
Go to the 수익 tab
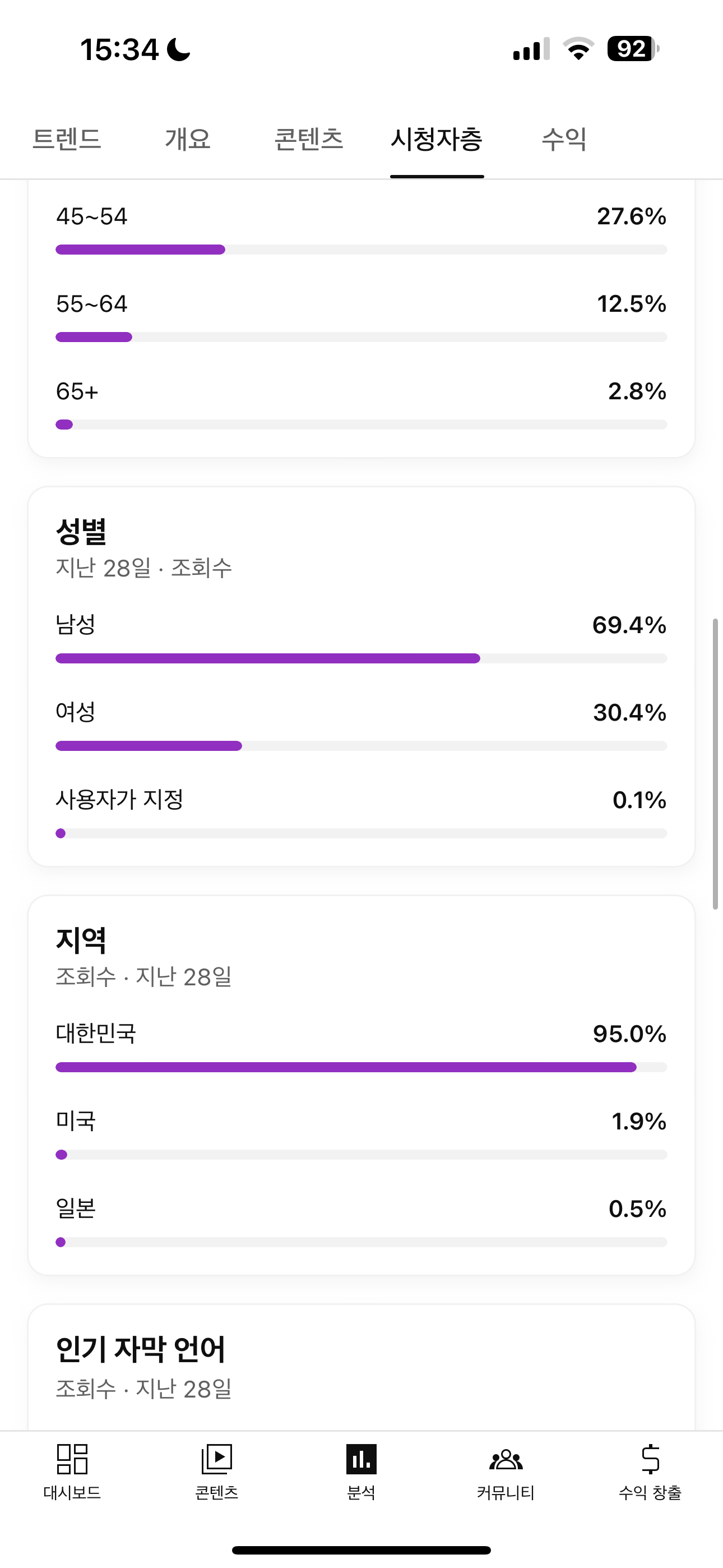click(564, 140)
